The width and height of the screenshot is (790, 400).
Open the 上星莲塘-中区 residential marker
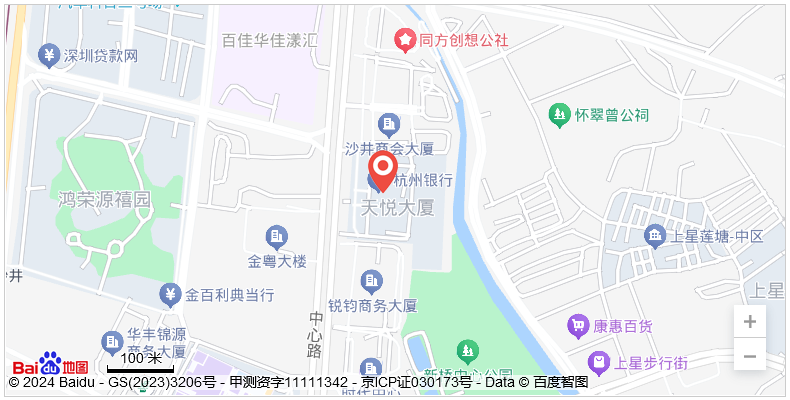coord(655,236)
